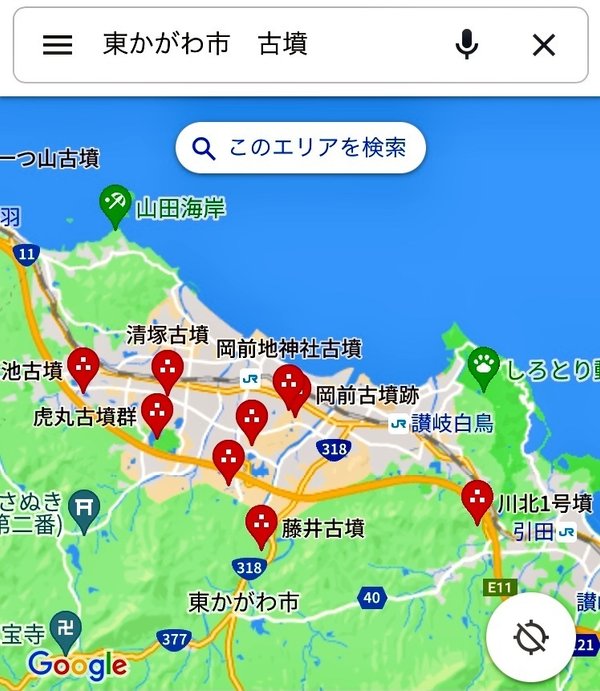
Task: Clear the search query
Action: tap(543, 45)
